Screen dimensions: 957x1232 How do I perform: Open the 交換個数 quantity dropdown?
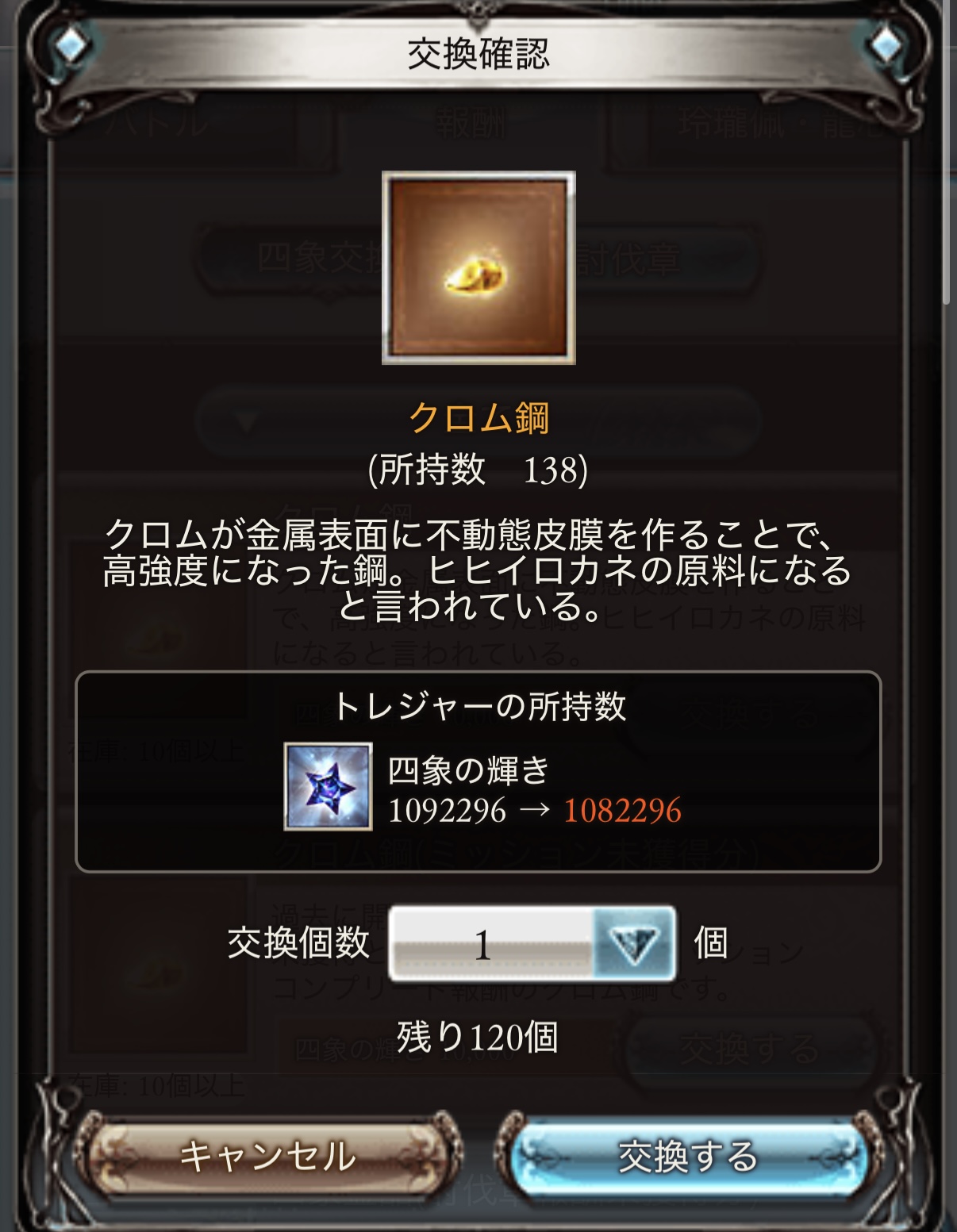coord(532,943)
